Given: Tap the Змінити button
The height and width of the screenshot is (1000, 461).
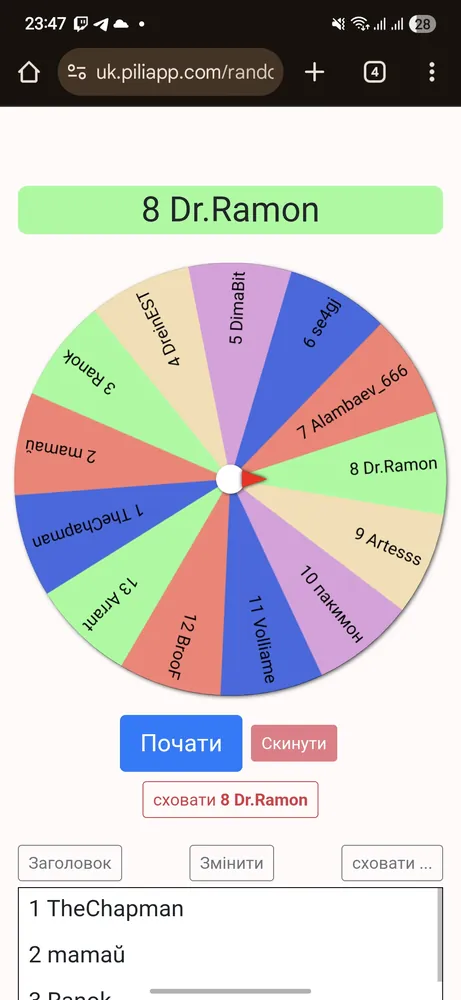Looking at the screenshot, I should (231, 863).
